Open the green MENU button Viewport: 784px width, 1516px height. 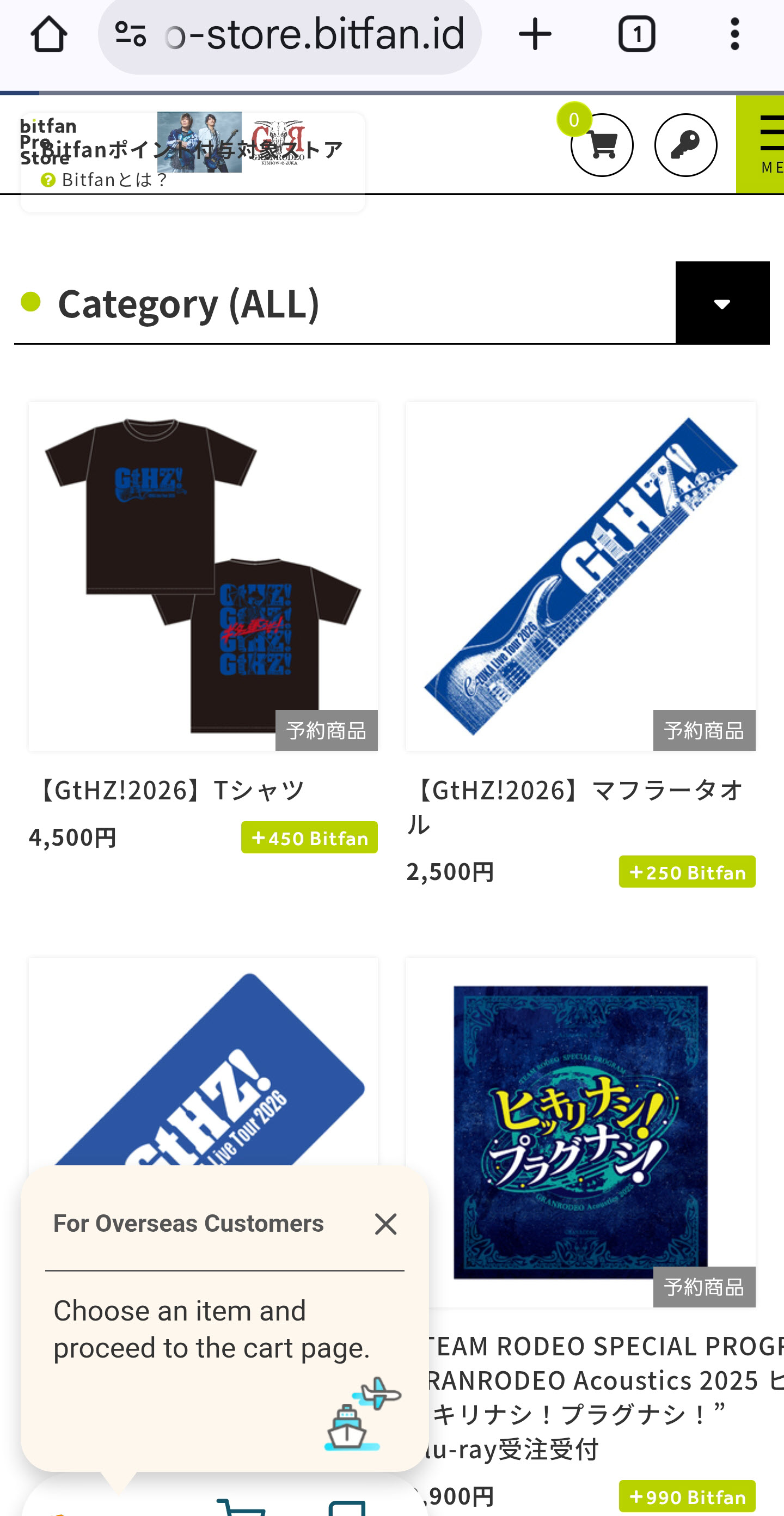(762, 145)
